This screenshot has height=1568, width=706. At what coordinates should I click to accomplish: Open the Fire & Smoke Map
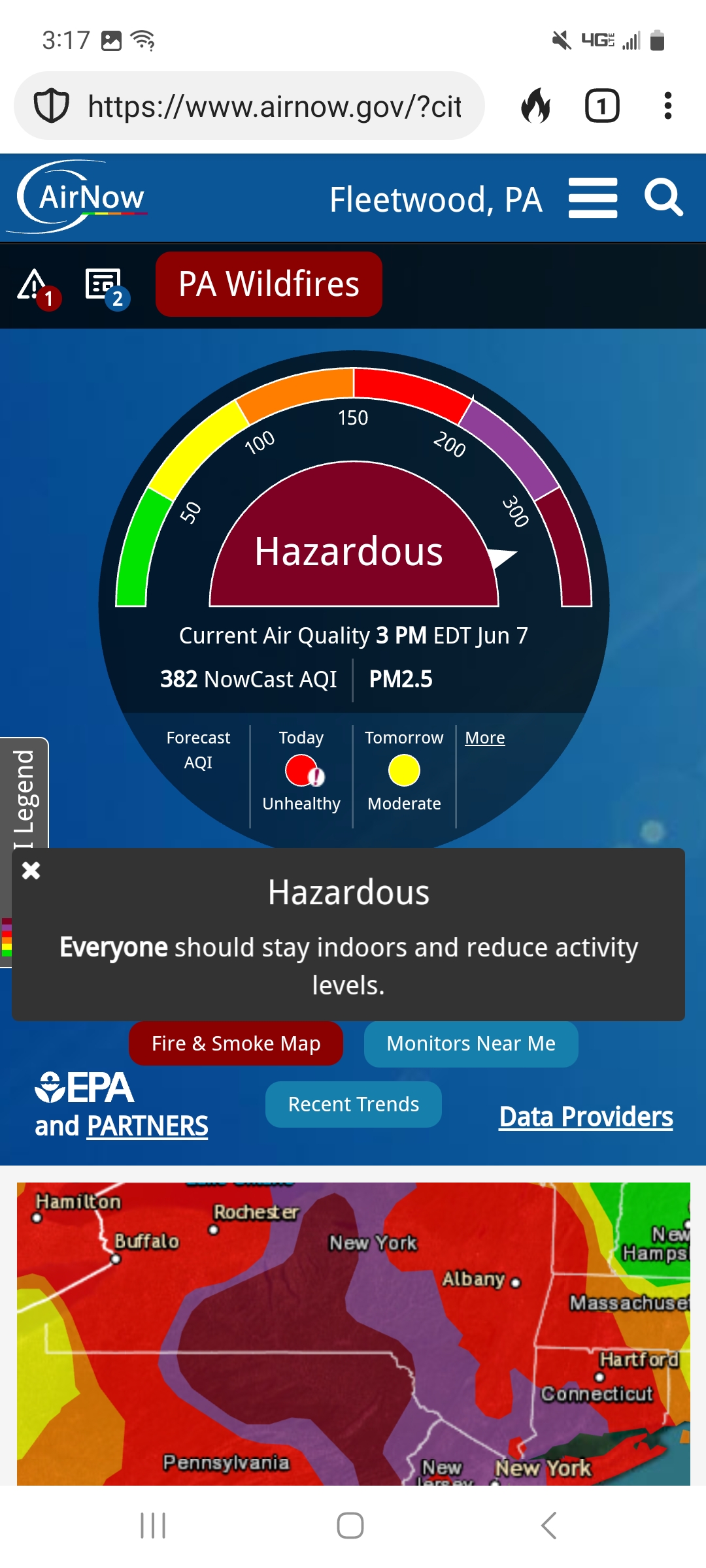(x=236, y=1043)
